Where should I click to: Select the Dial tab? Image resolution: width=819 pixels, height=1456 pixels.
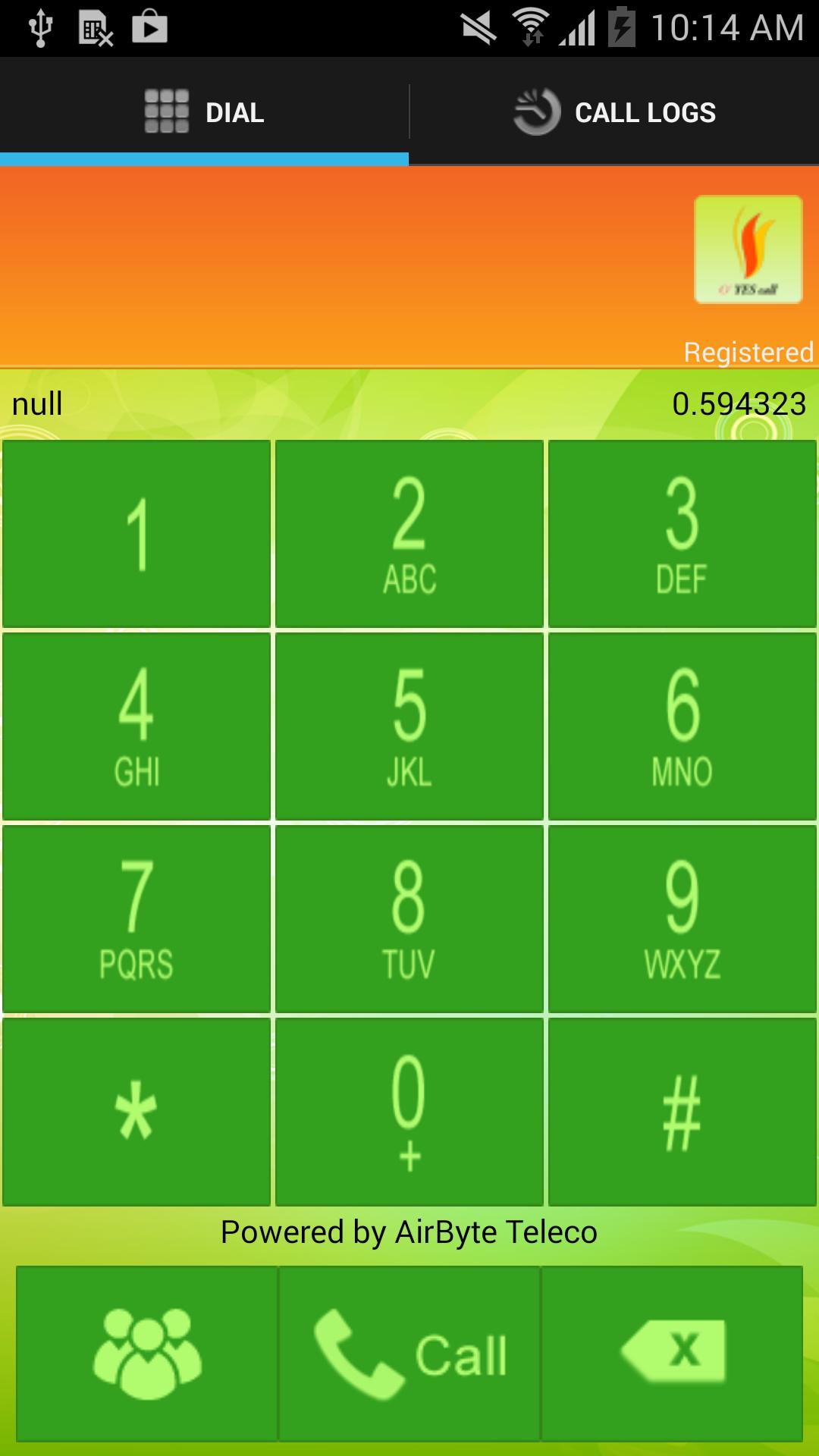(x=204, y=112)
